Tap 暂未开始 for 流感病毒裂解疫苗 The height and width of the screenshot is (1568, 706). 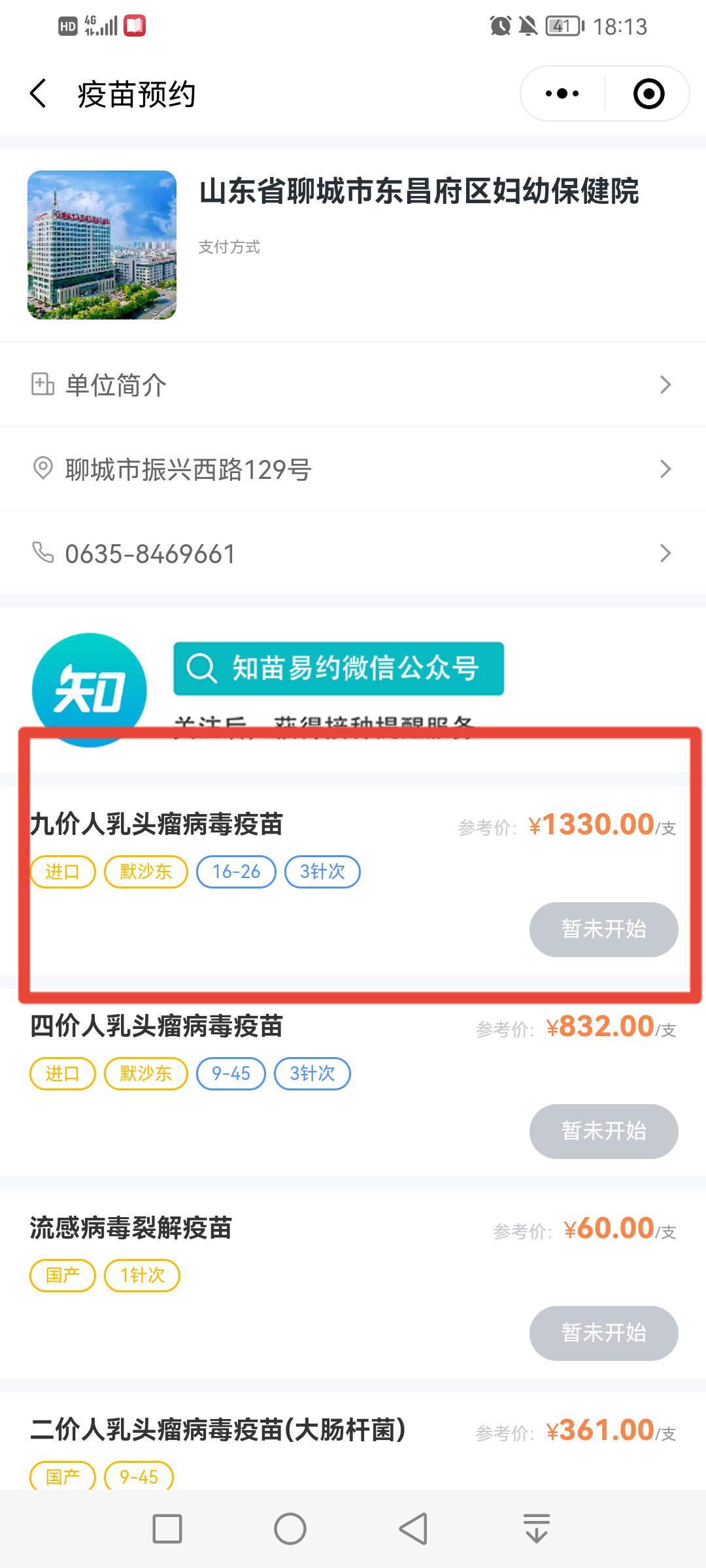tap(603, 1333)
